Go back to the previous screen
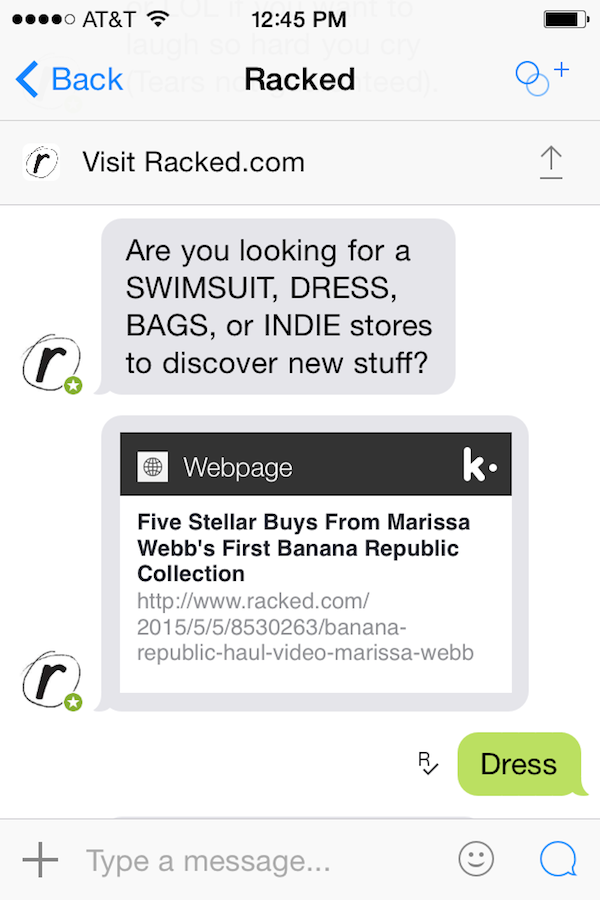 tap(70, 79)
